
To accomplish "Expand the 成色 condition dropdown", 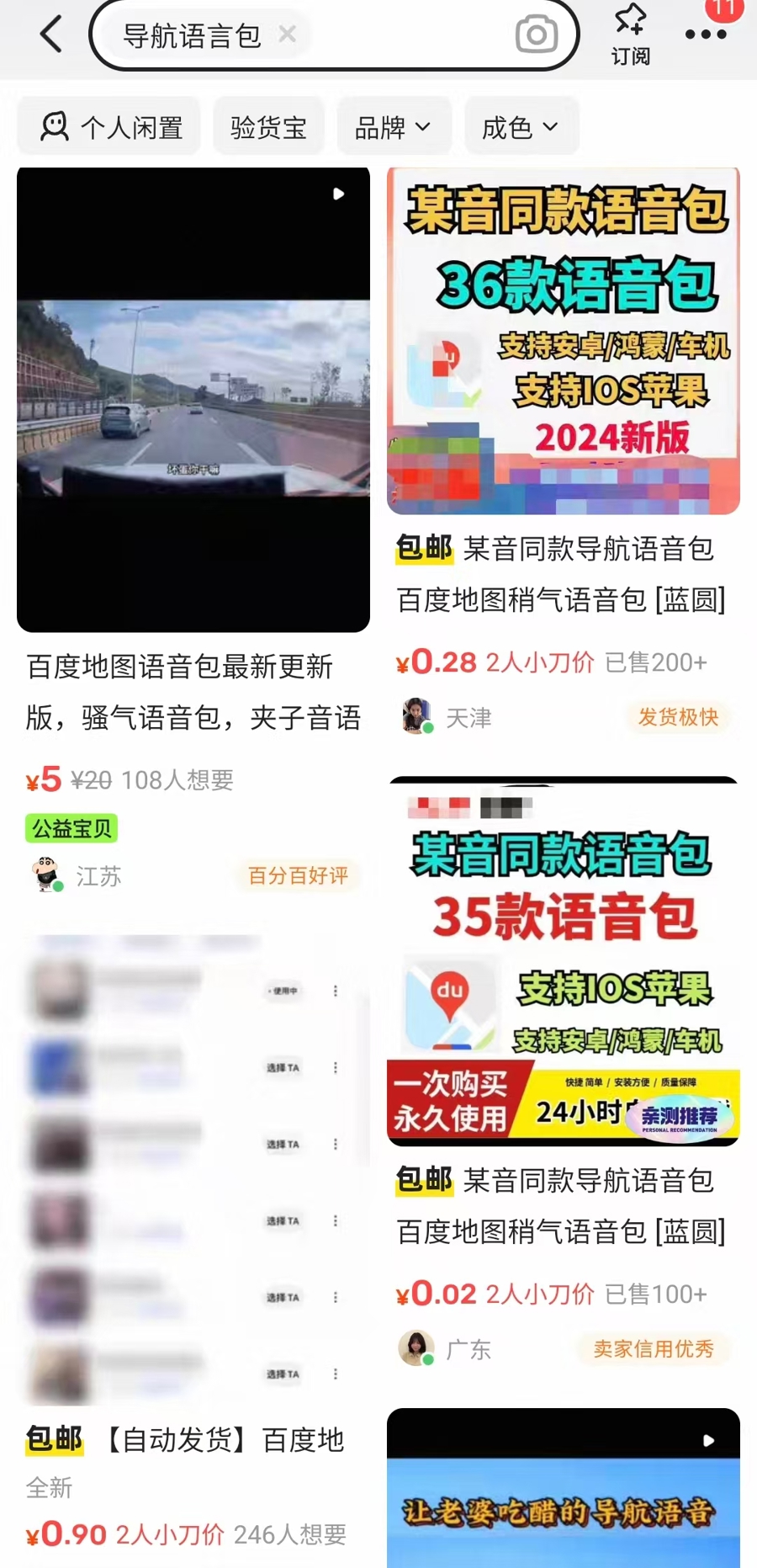I will (x=521, y=127).
